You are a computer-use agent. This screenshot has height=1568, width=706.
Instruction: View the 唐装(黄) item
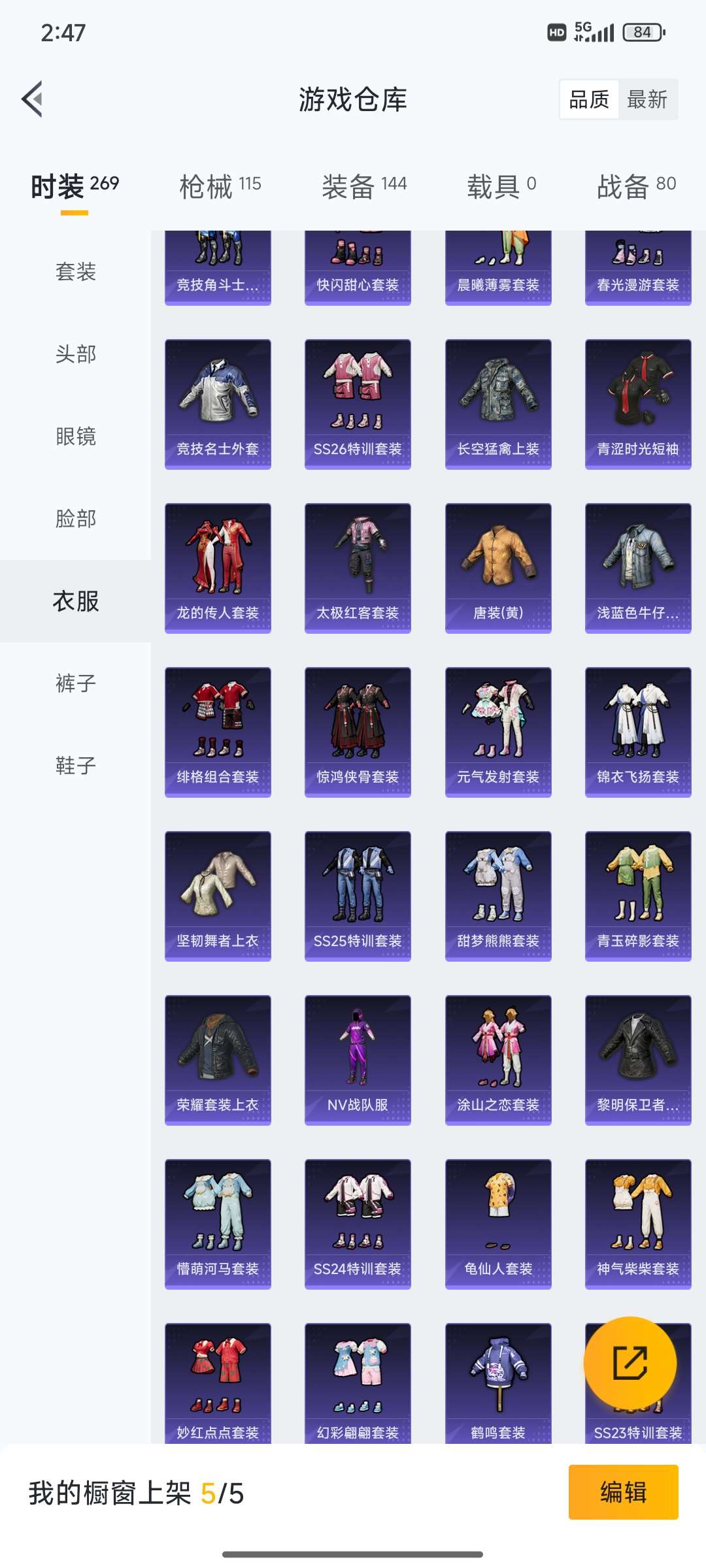coord(498,568)
